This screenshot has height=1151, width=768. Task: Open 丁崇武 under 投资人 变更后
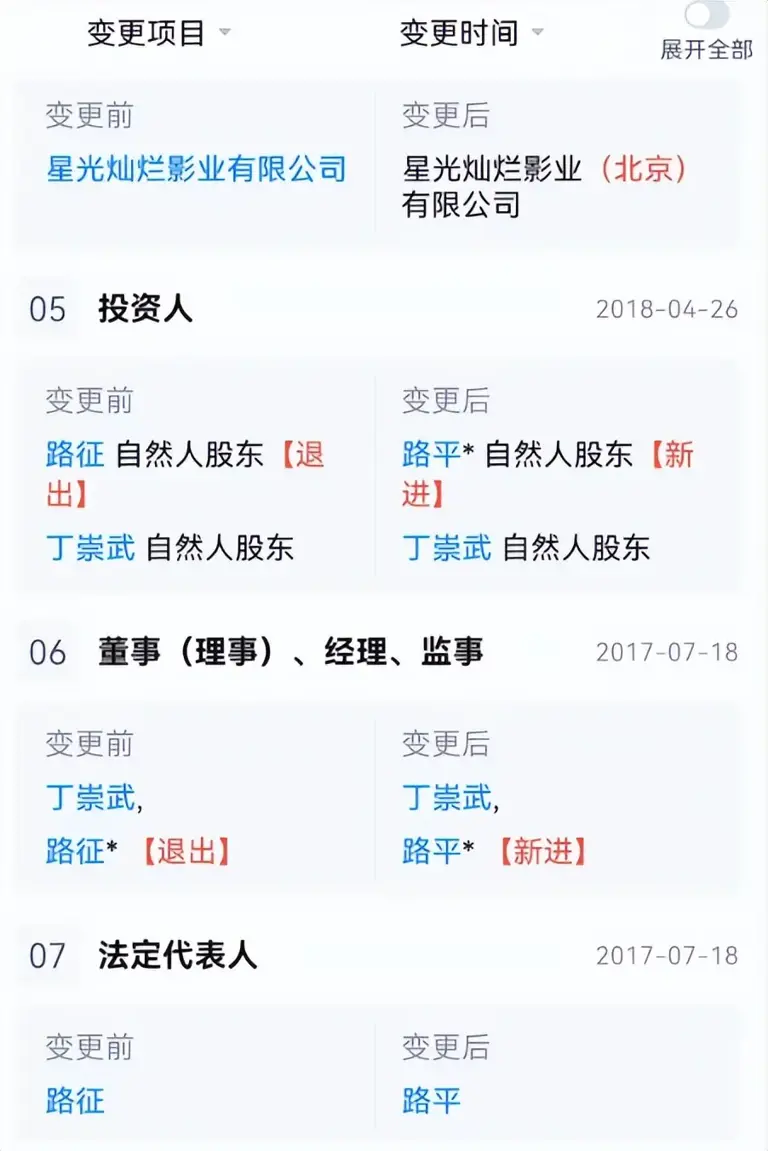(x=446, y=548)
